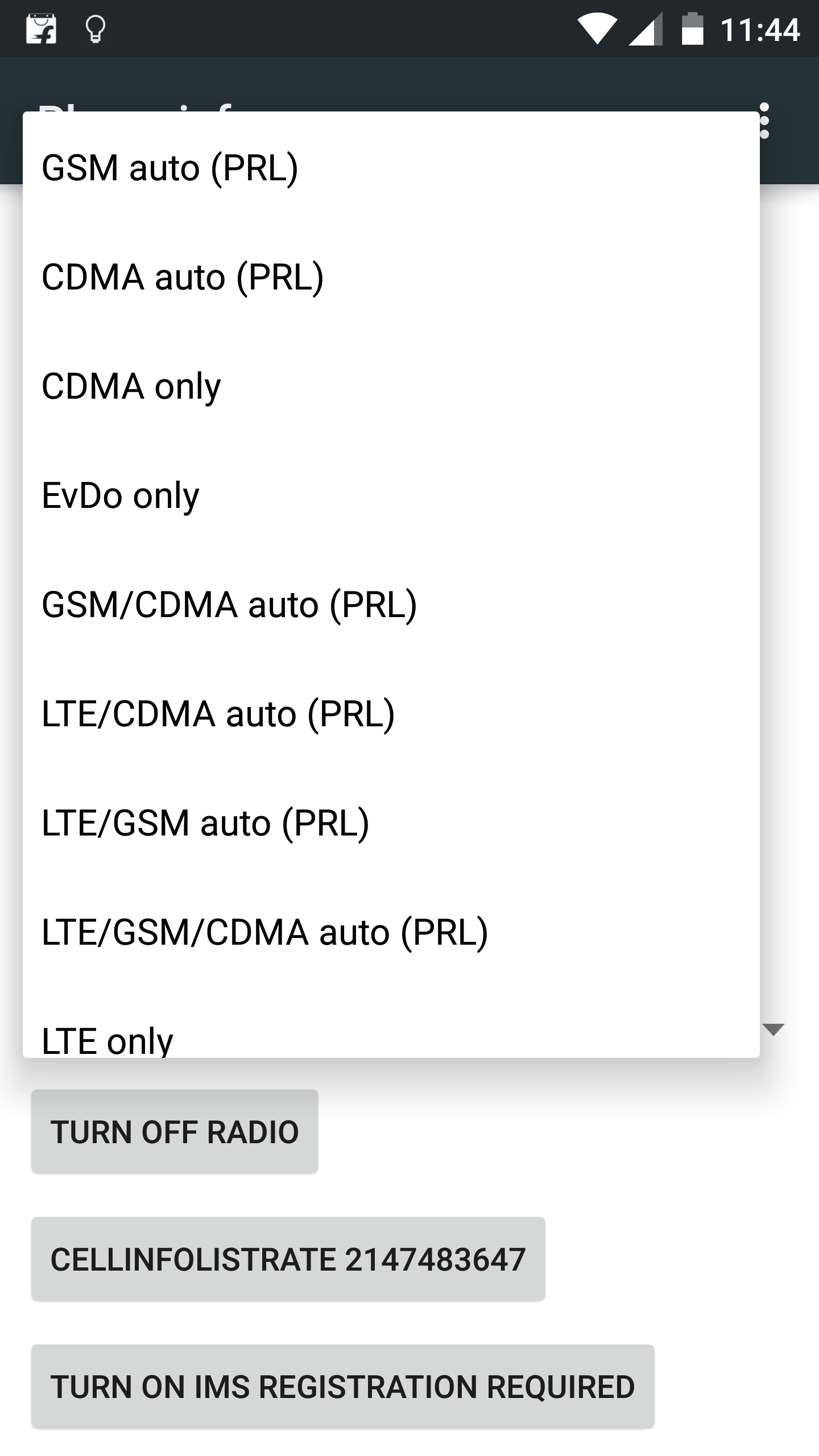Open the overflow menu
Image resolution: width=819 pixels, height=1456 pixels.
(766, 121)
